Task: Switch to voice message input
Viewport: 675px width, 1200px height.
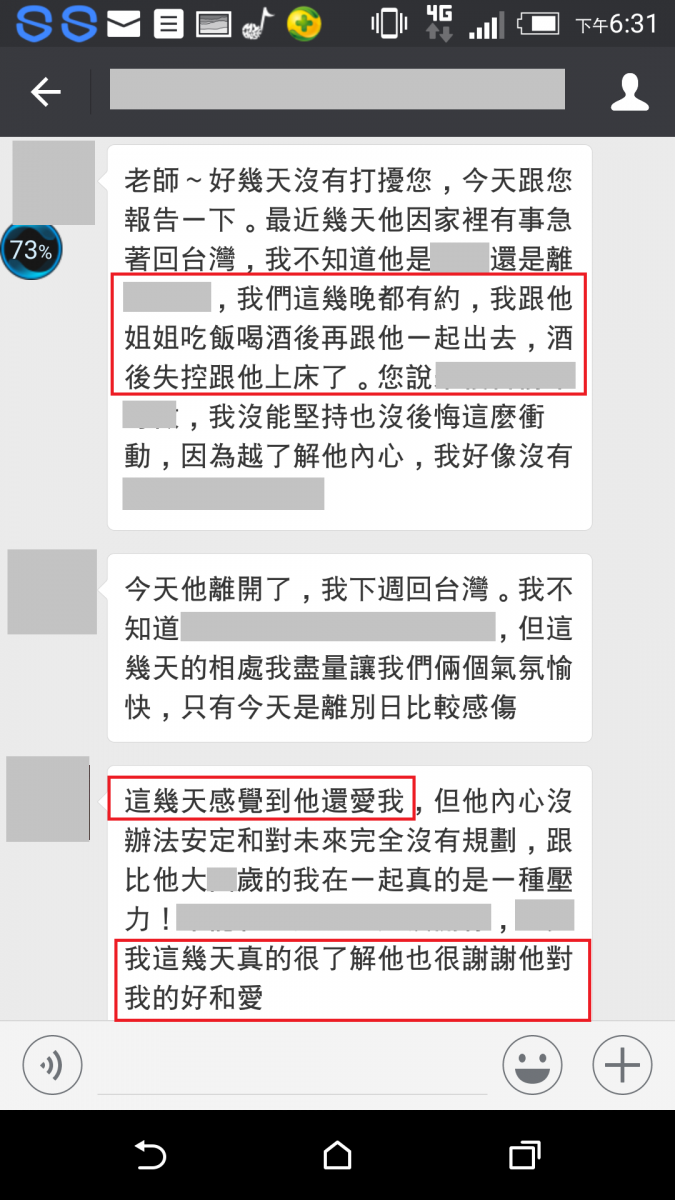Action: [52, 1062]
